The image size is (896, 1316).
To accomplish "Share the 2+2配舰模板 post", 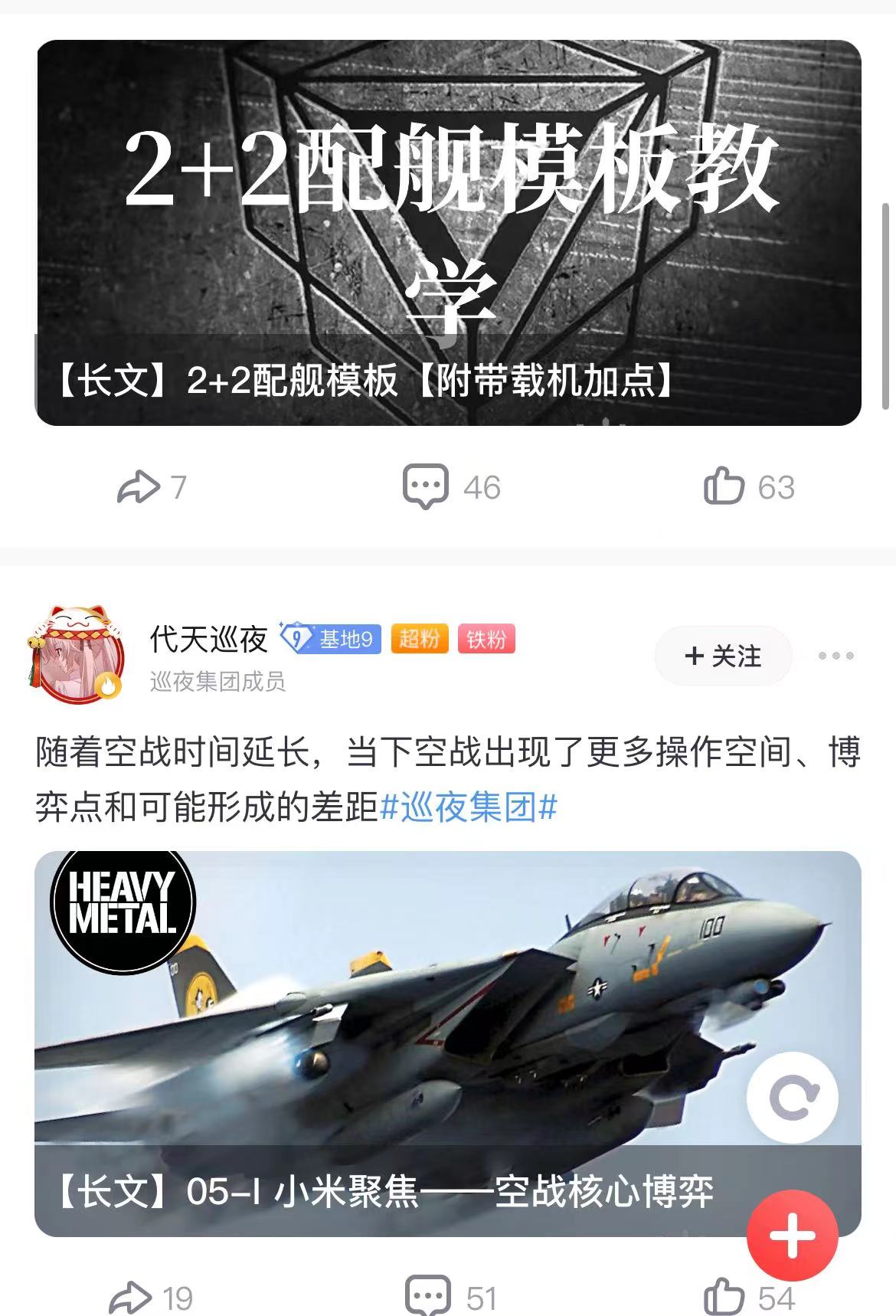I will click(x=150, y=487).
